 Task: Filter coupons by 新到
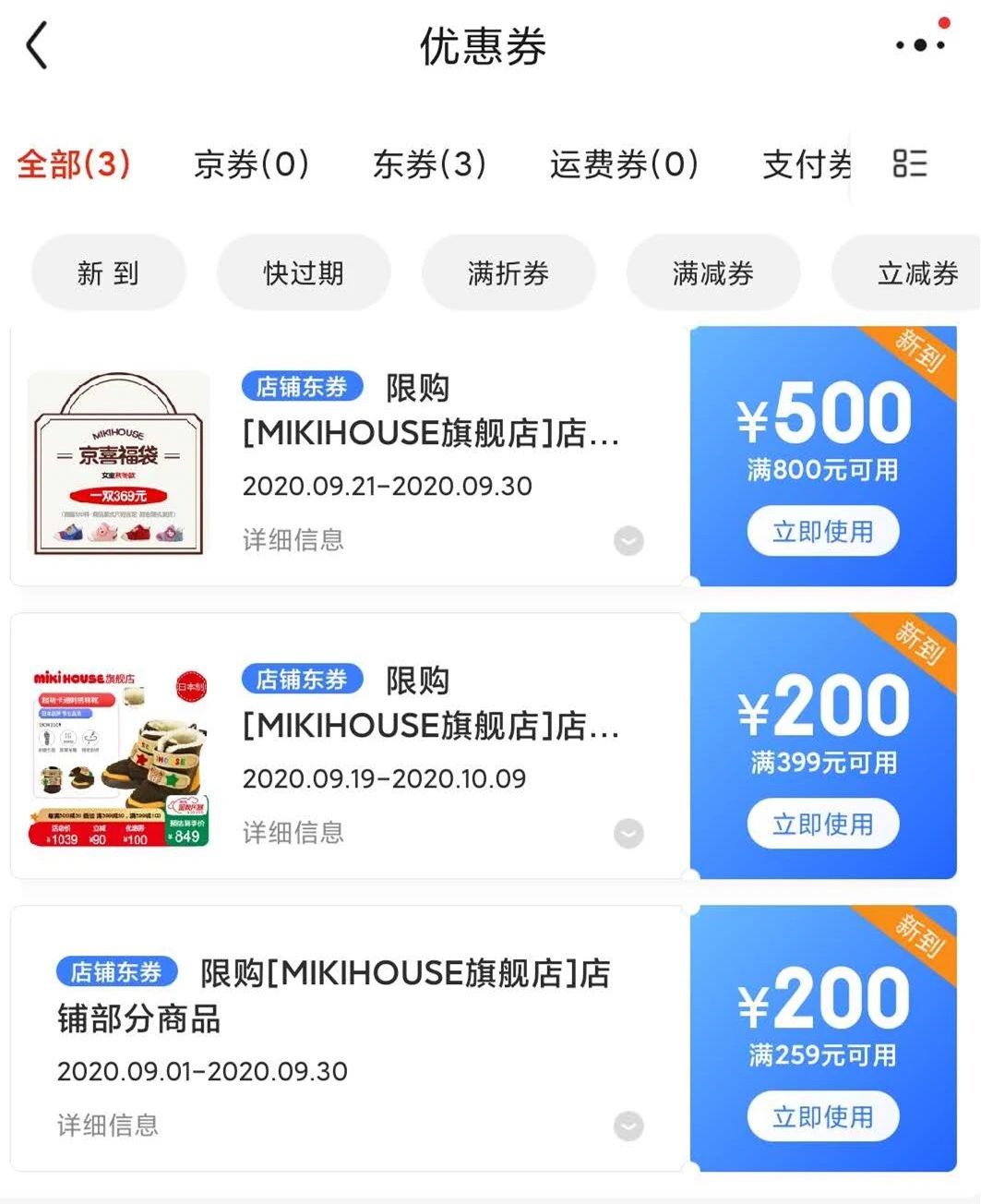click(106, 271)
